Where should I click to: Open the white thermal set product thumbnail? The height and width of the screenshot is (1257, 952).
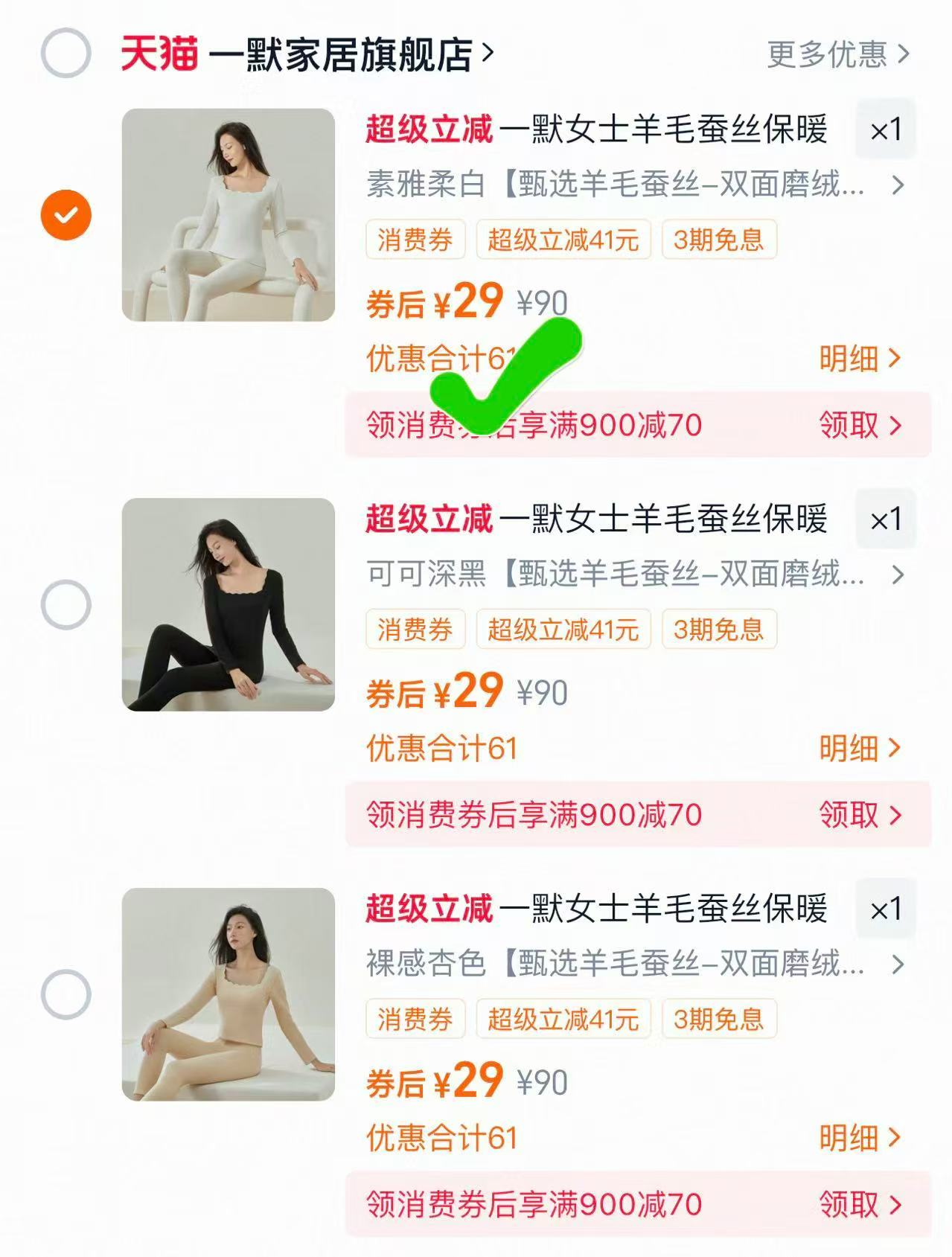pyautogui.click(x=227, y=215)
